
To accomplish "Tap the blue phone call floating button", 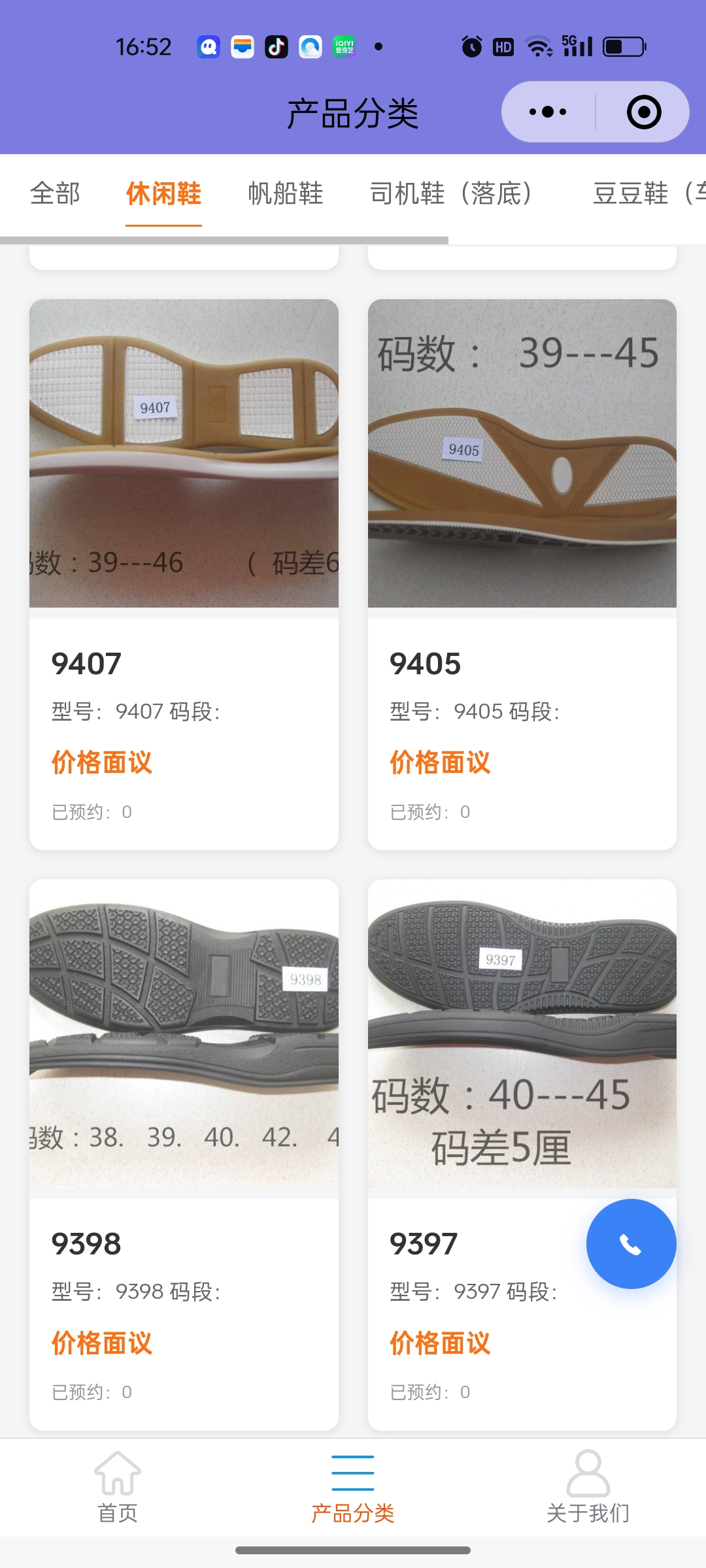I will [x=631, y=1244].
